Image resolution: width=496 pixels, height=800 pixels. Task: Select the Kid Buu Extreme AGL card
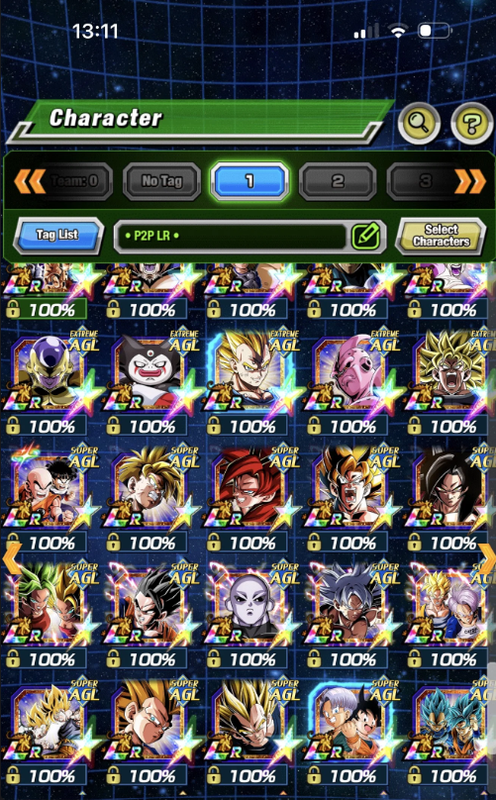point(352,382)
